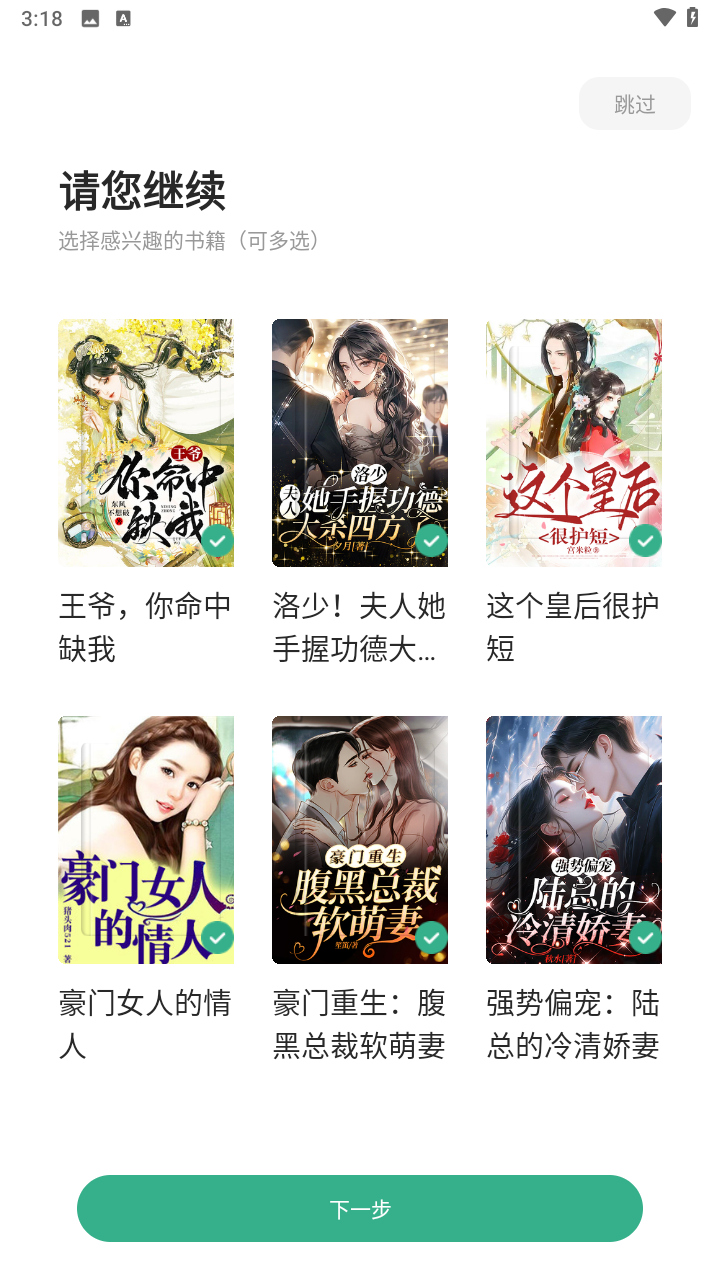
Task: Deselect 洛少！夫人她手握功德大杀四方 book
Action: pyautogui.click(x=360, y=443)
